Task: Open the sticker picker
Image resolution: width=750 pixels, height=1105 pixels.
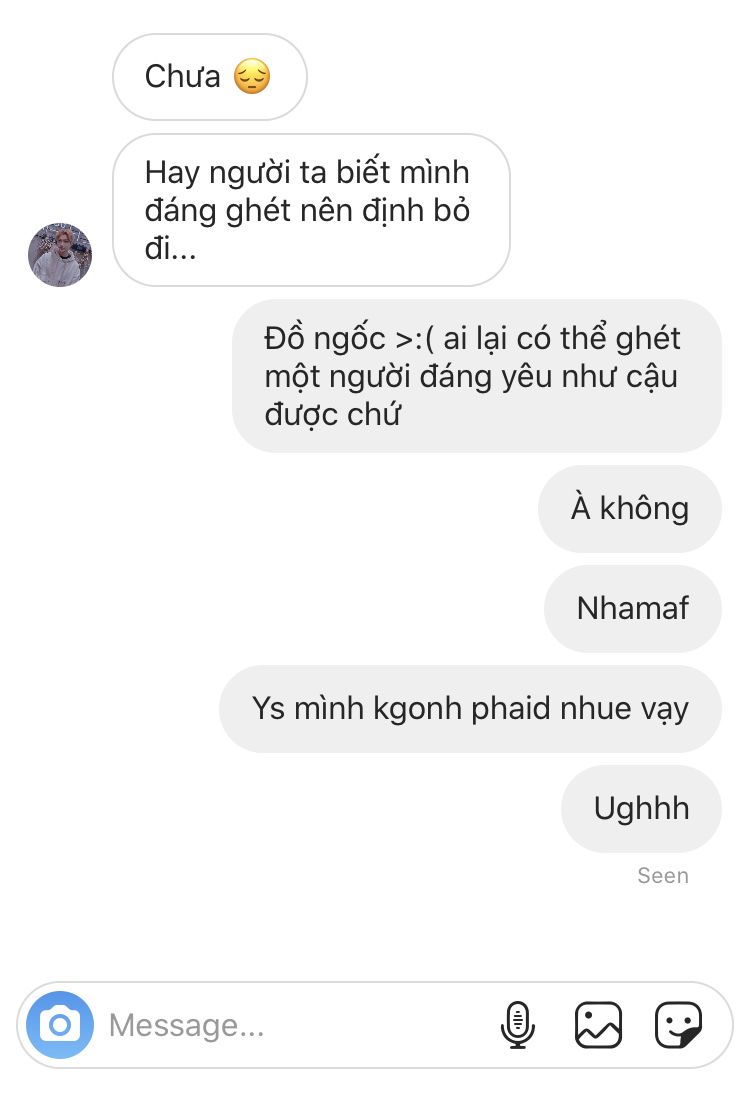Action: pyautogui.click(x=678, y=1025)
